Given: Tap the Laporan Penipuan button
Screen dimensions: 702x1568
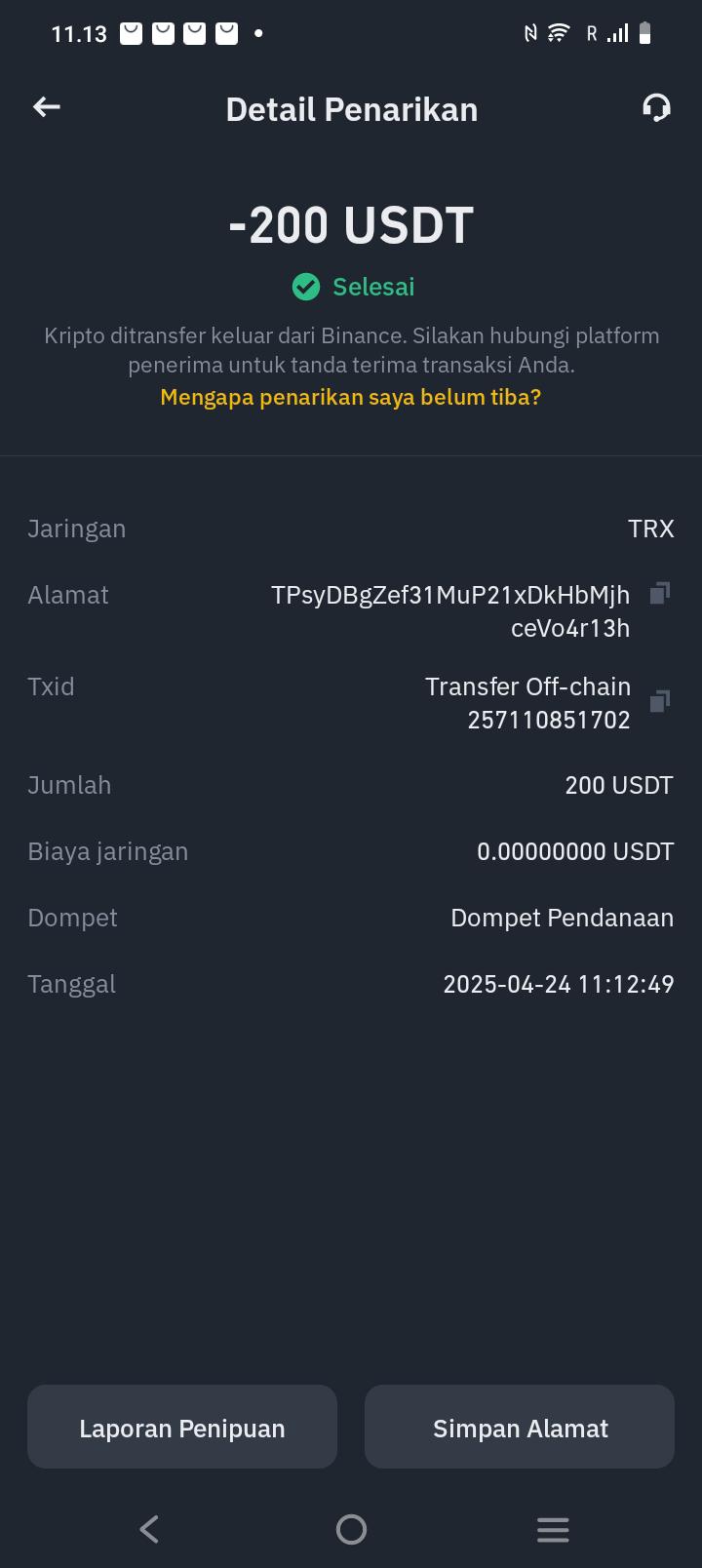Looking at the screenshot, I should coord(182,1428).
